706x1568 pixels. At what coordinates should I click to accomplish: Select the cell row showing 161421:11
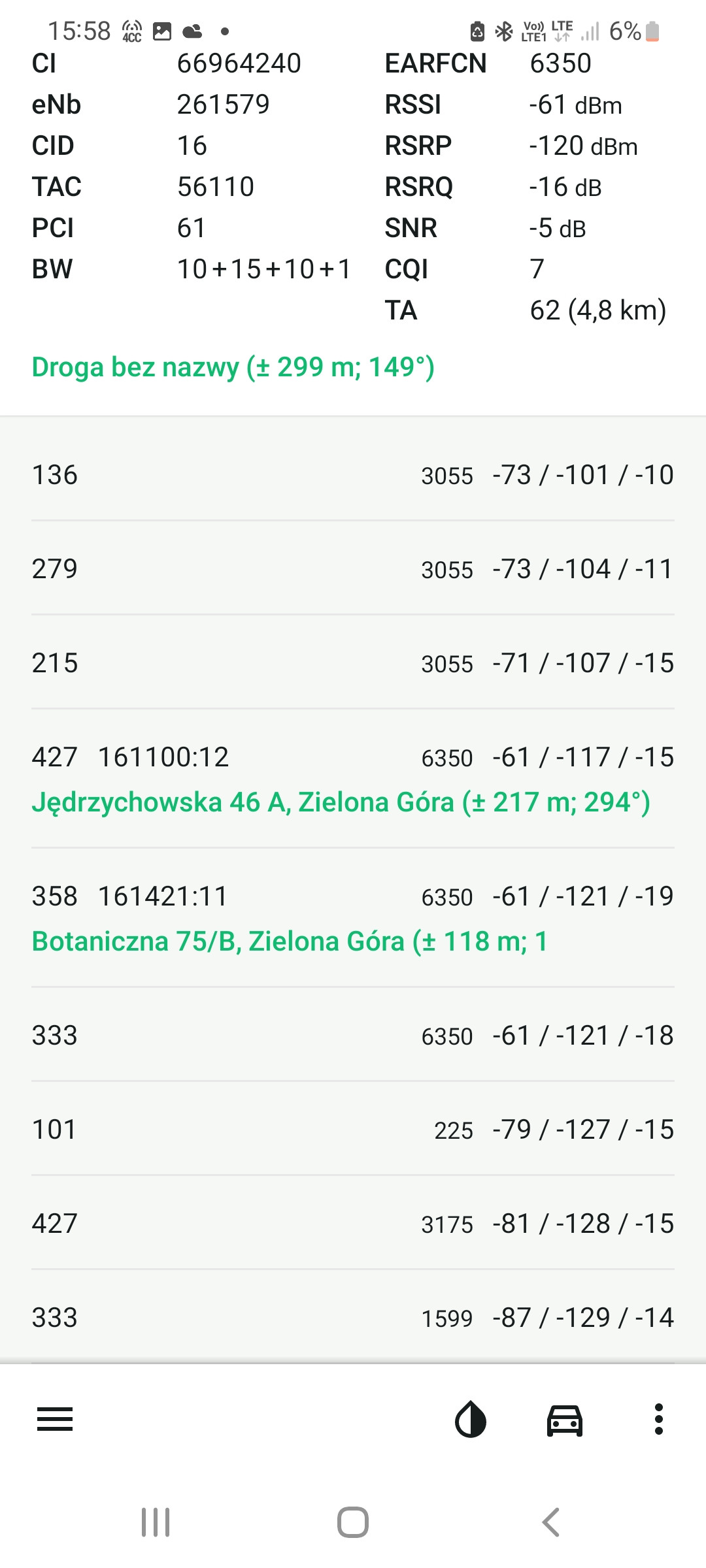click(x=353, y=896)
